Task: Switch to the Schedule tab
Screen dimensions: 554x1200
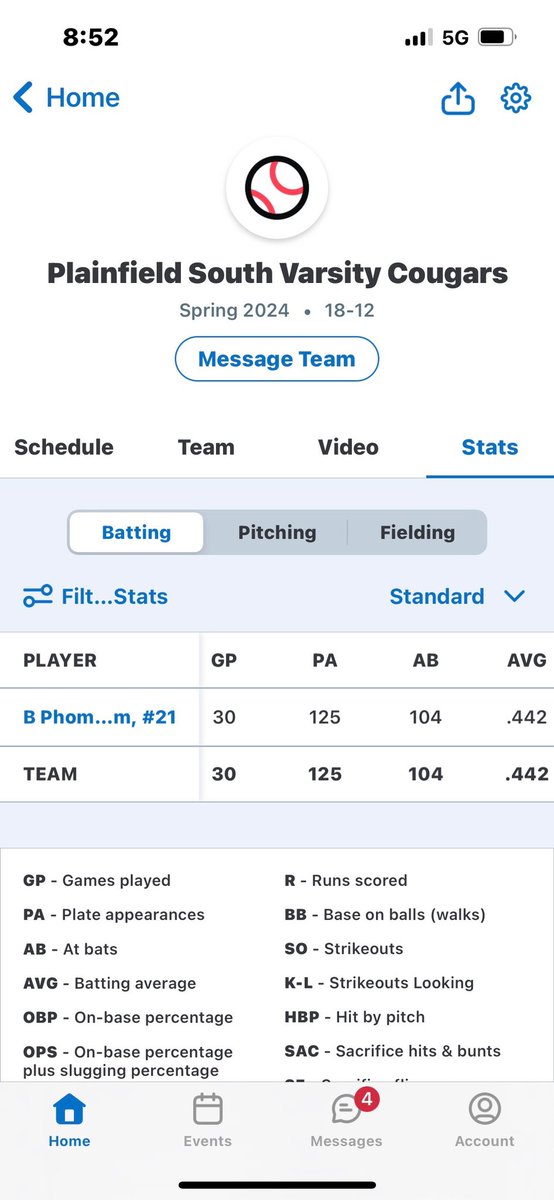Action: point(64,447)
